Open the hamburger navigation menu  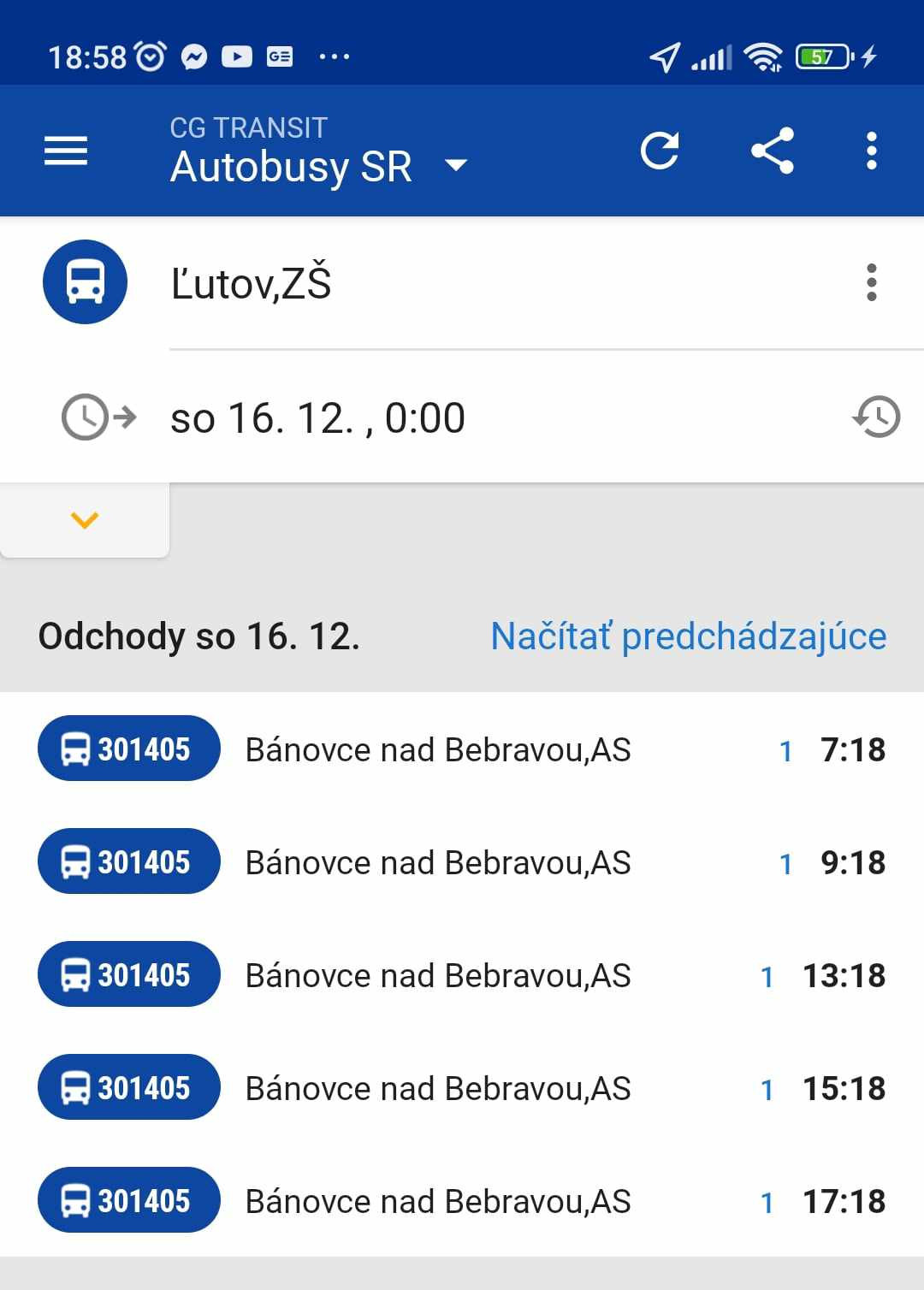pyautogui.click(x=66, y=151)
